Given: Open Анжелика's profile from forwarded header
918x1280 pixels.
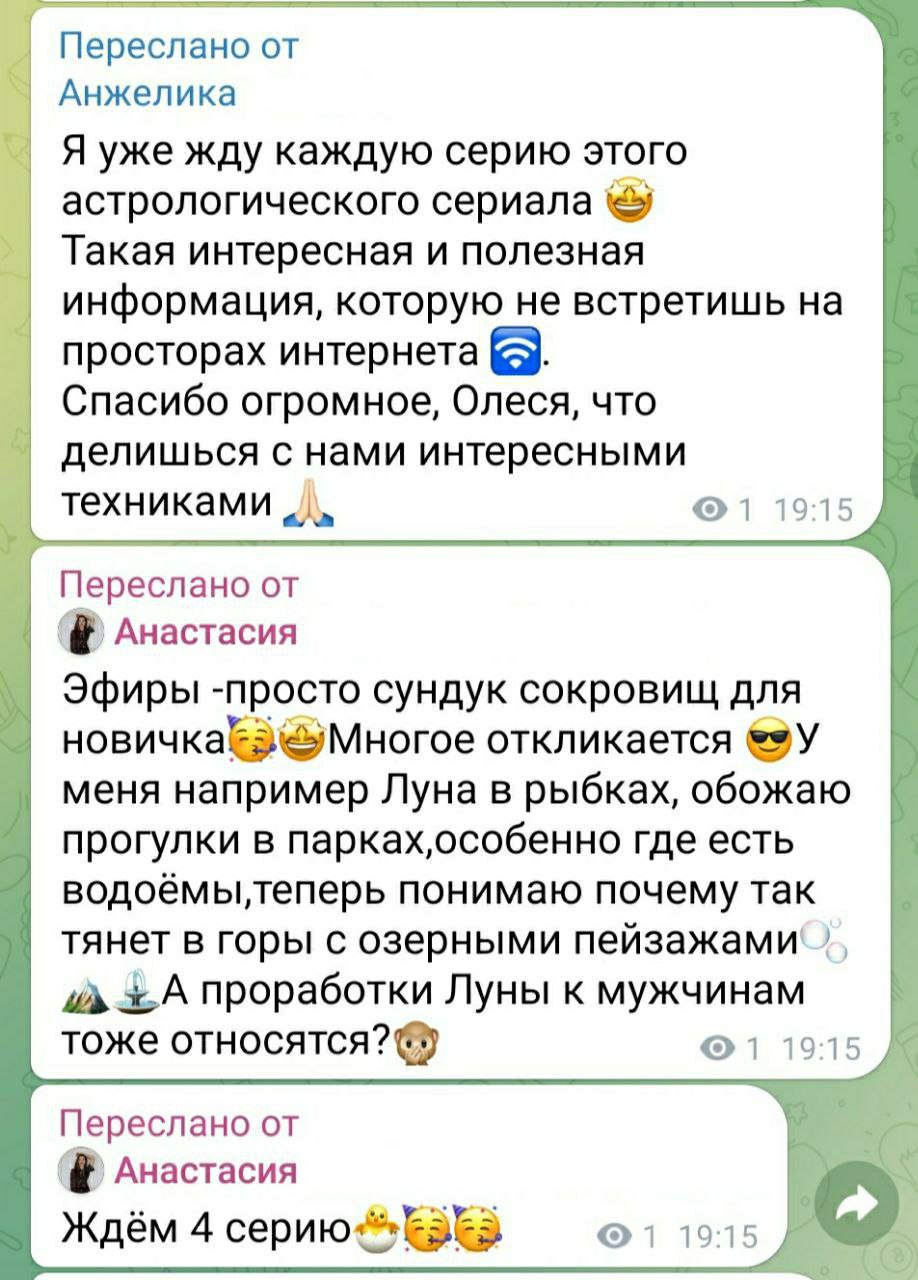Looking at the screenshot, I should (148, 92).
